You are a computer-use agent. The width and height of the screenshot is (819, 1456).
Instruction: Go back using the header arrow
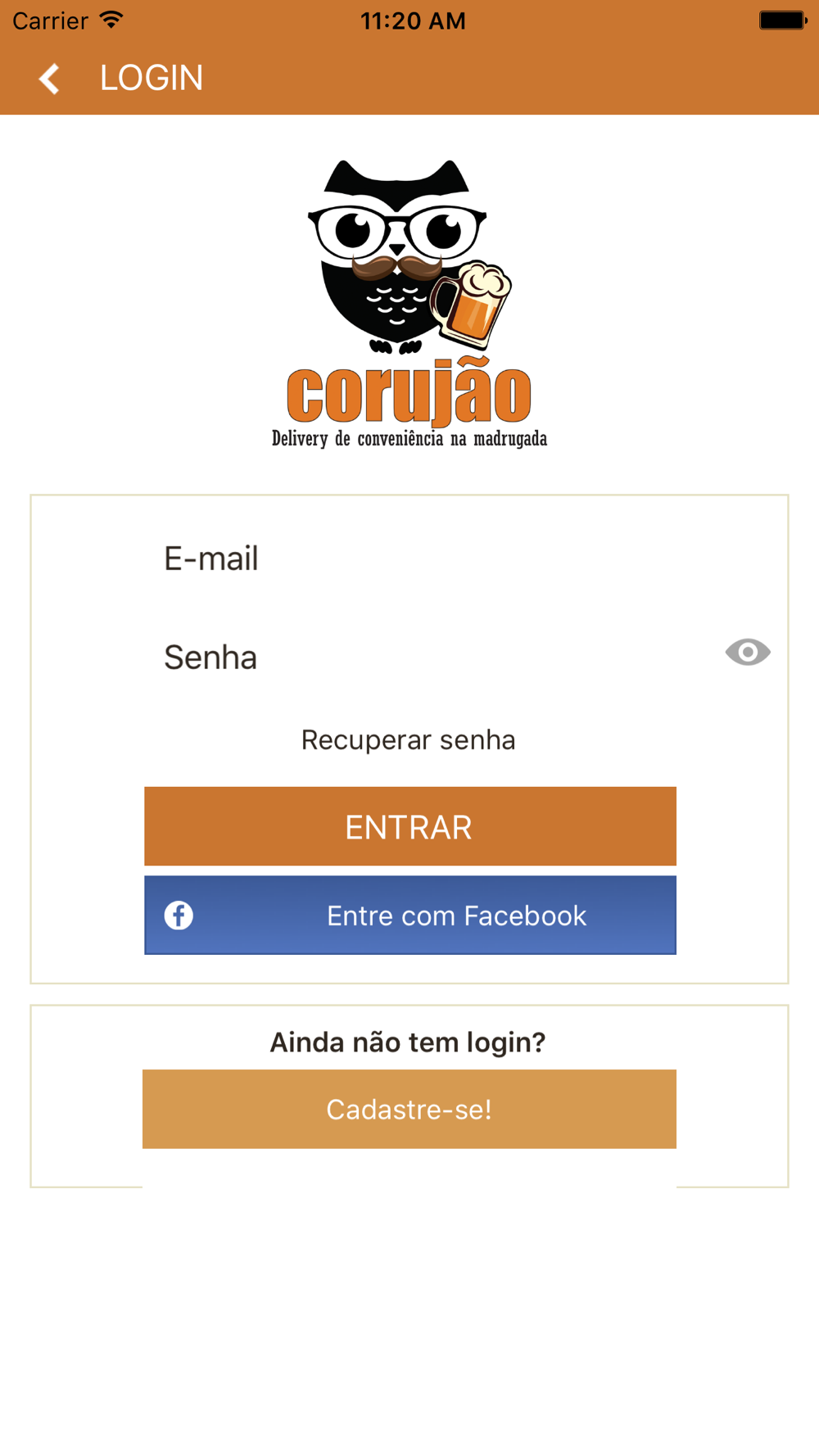click(49, 79)
